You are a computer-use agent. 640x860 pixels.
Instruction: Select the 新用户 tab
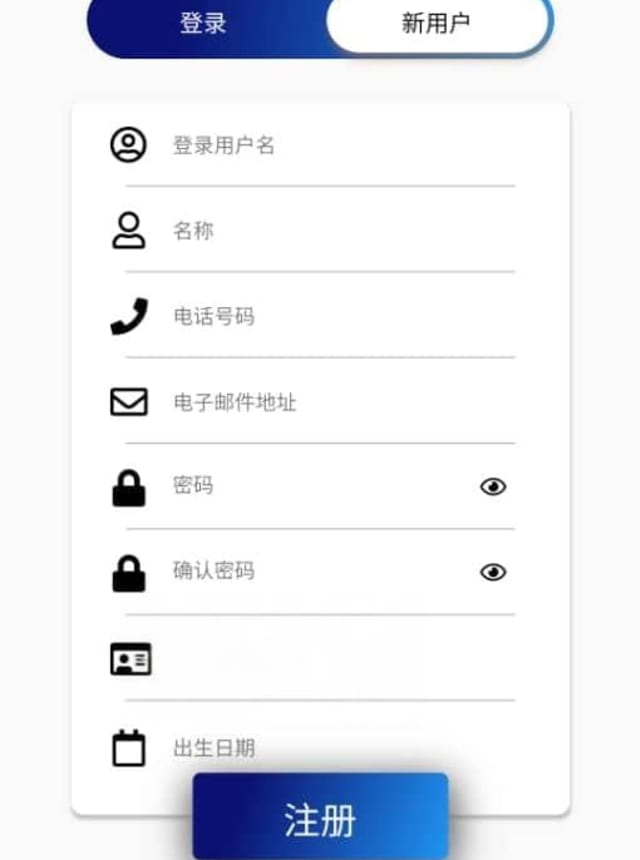pyautogui.click(x=437, y=24)
